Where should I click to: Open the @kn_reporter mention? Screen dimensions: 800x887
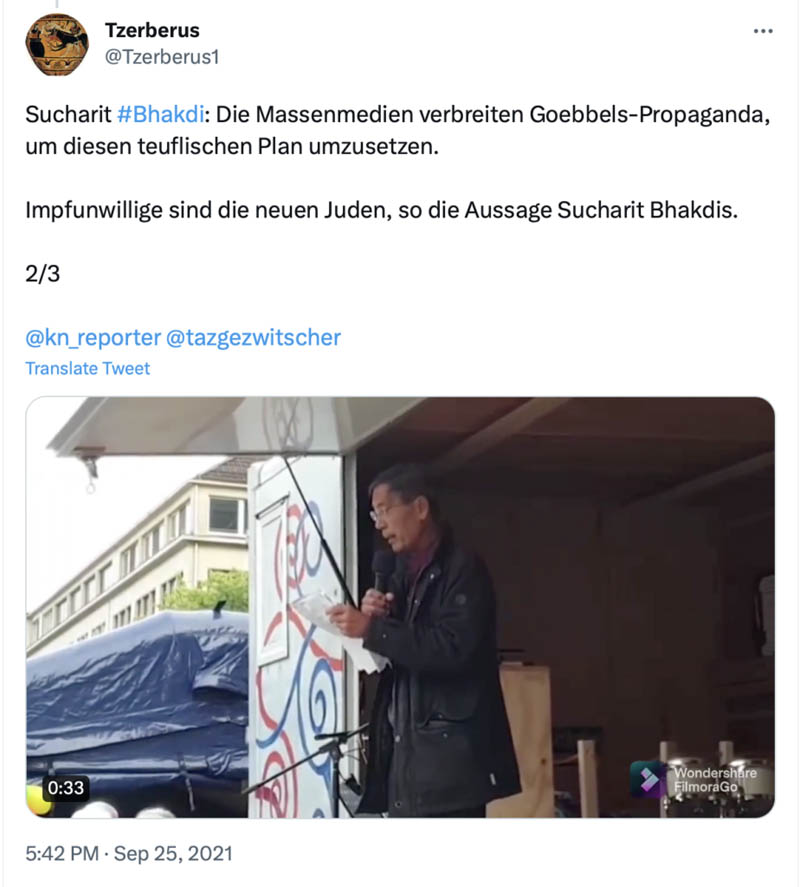(x=92, y=338)
